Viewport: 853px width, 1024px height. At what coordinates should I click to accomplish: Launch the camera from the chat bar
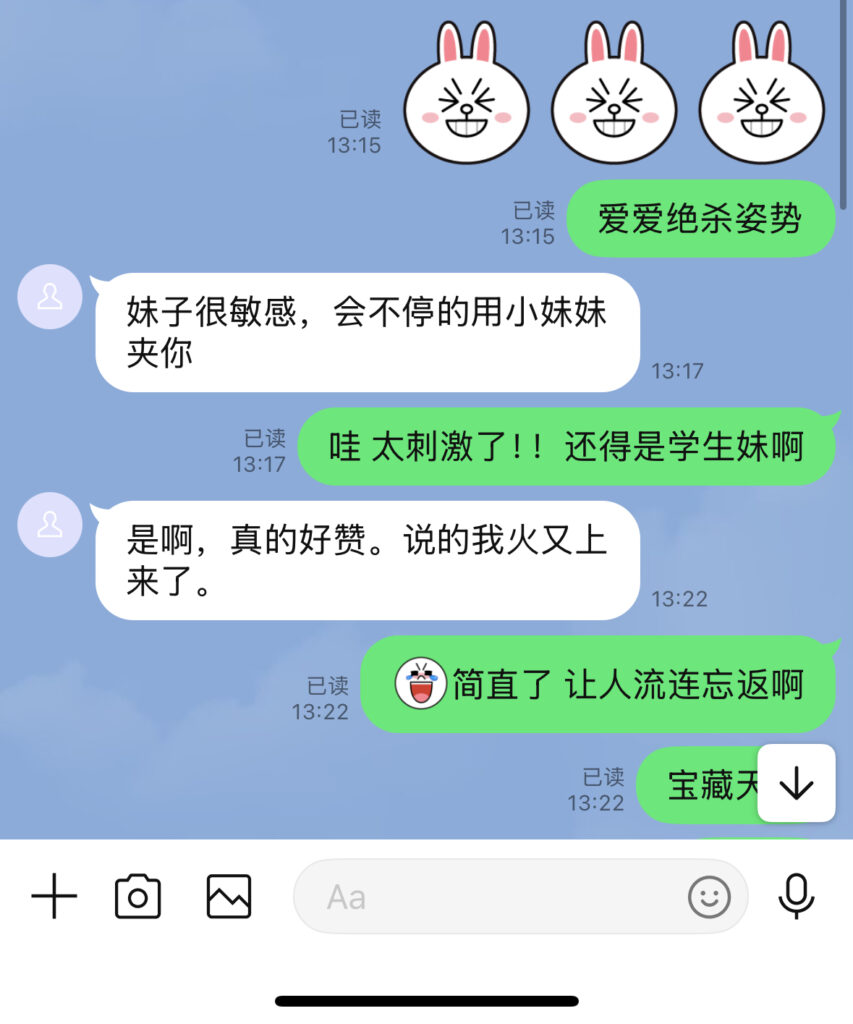coord(138,896)
